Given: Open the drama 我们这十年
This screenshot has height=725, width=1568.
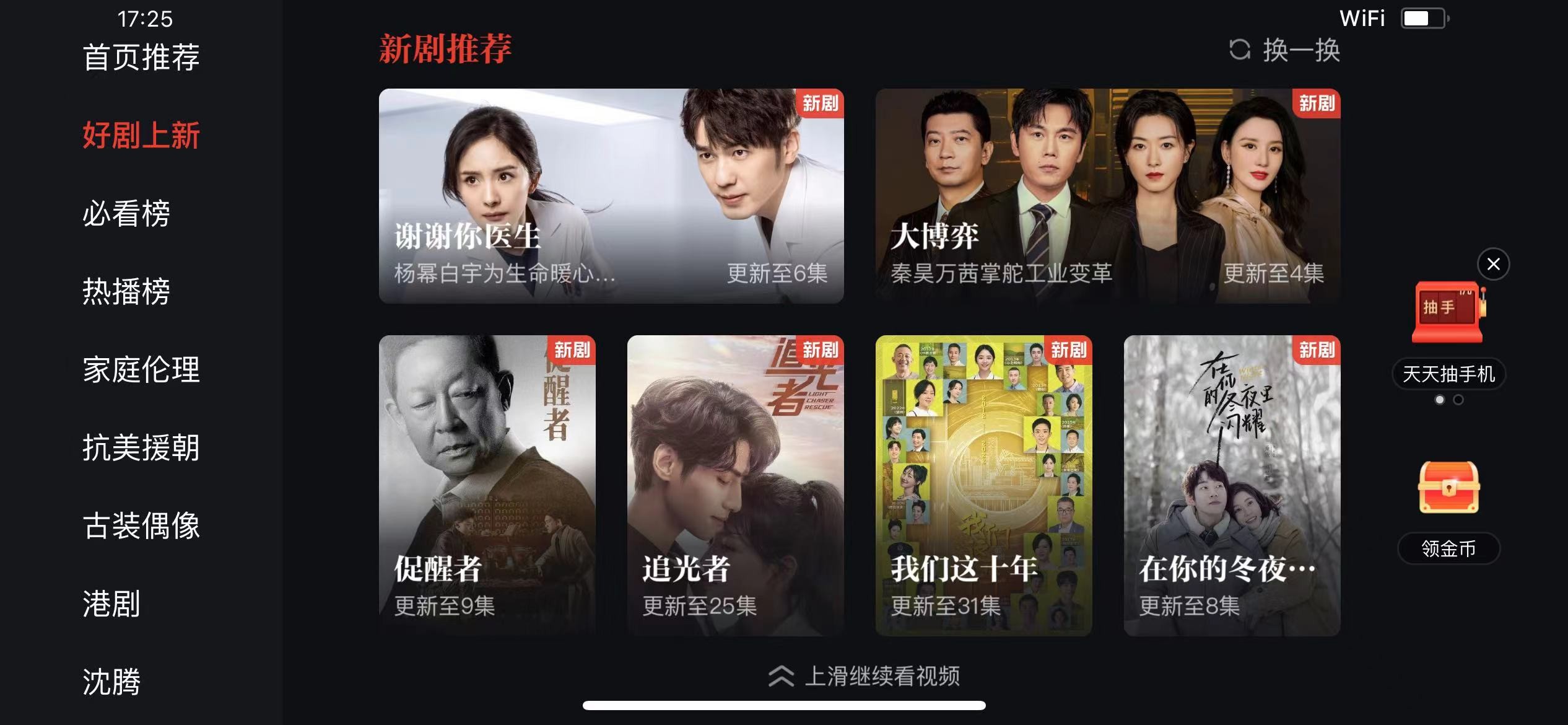Looking at the screenshot, I should coord(984,485).
